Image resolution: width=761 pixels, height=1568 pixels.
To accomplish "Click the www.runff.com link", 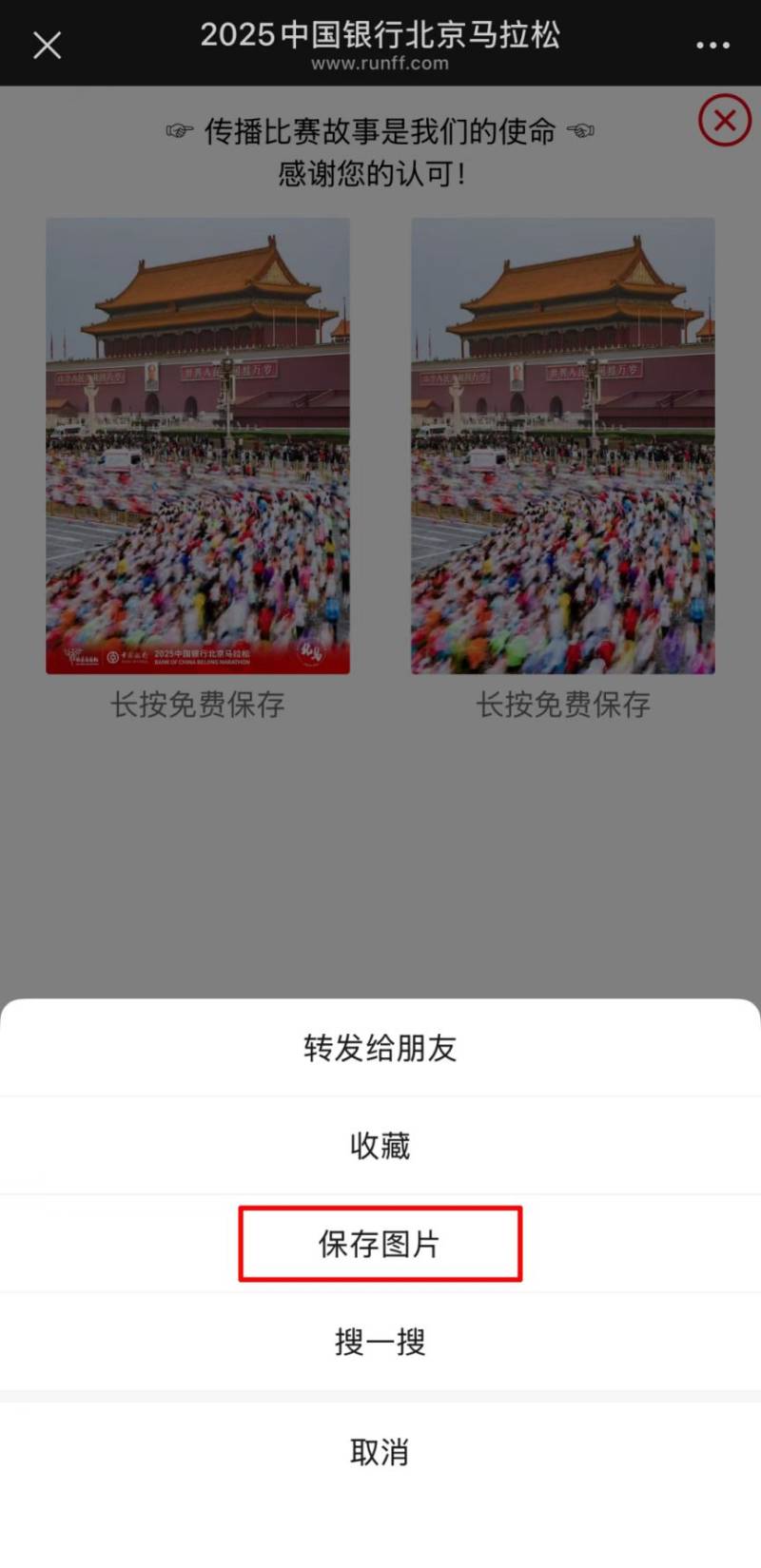I will (380, 65).
